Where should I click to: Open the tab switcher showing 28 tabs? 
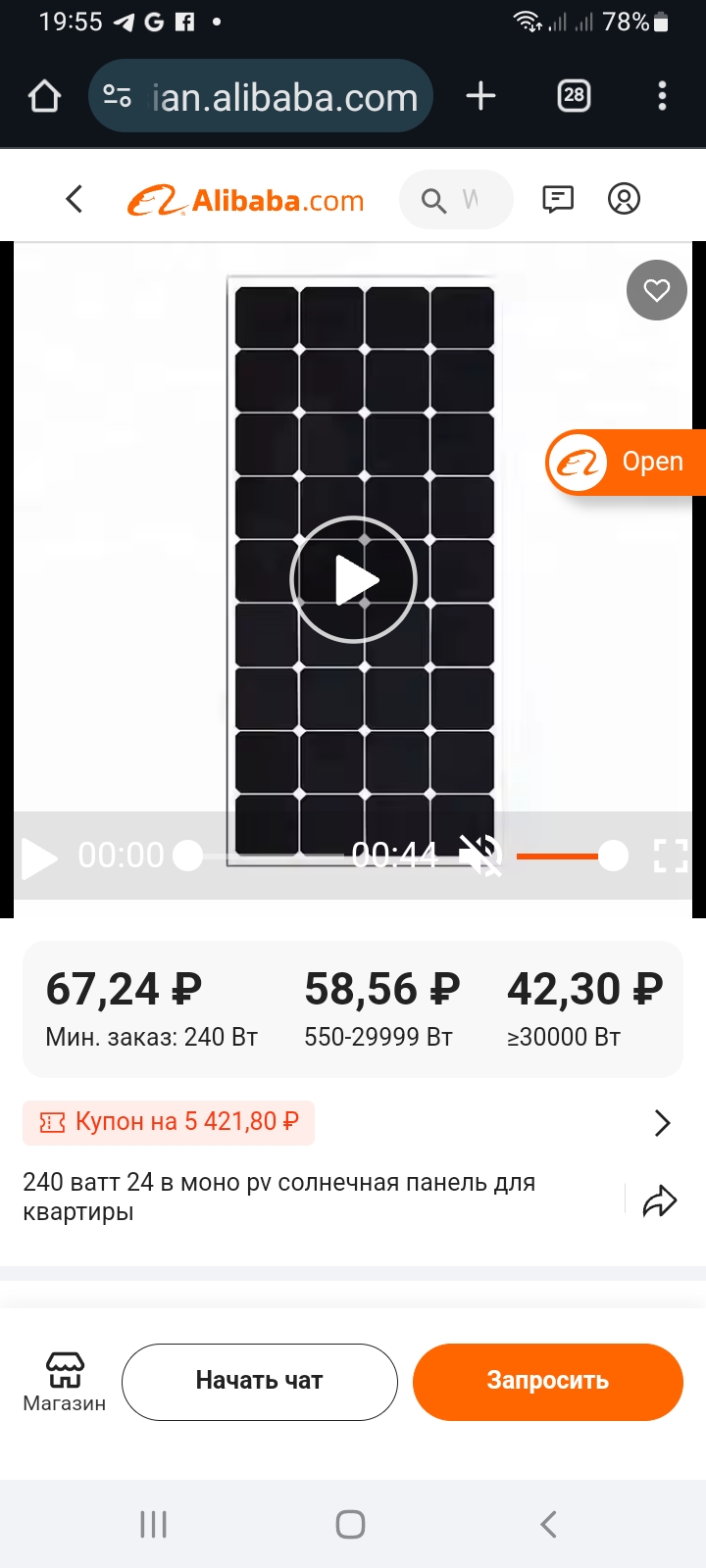coord(574,96)
